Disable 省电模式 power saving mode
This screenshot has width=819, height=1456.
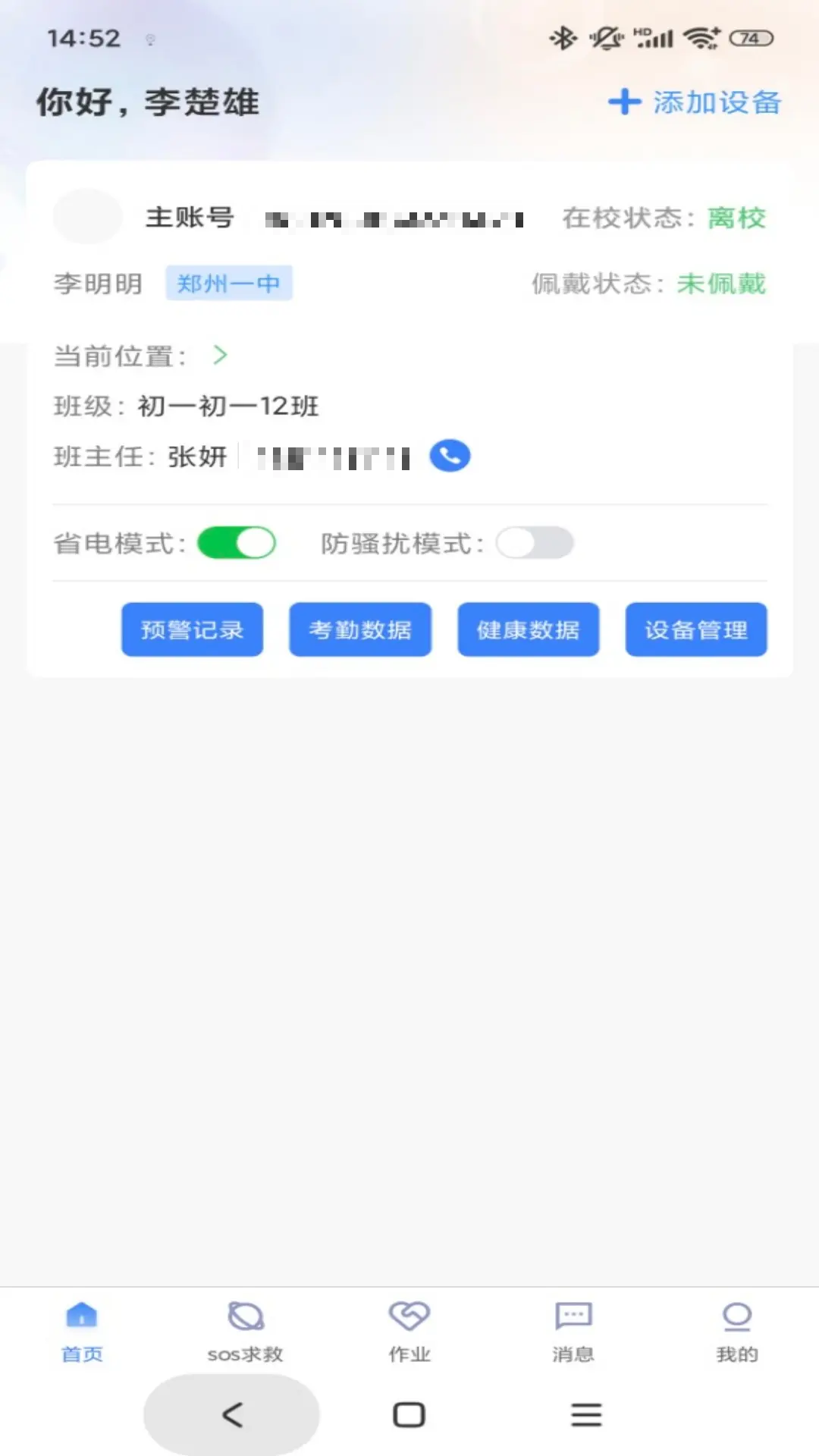(237, 542)
